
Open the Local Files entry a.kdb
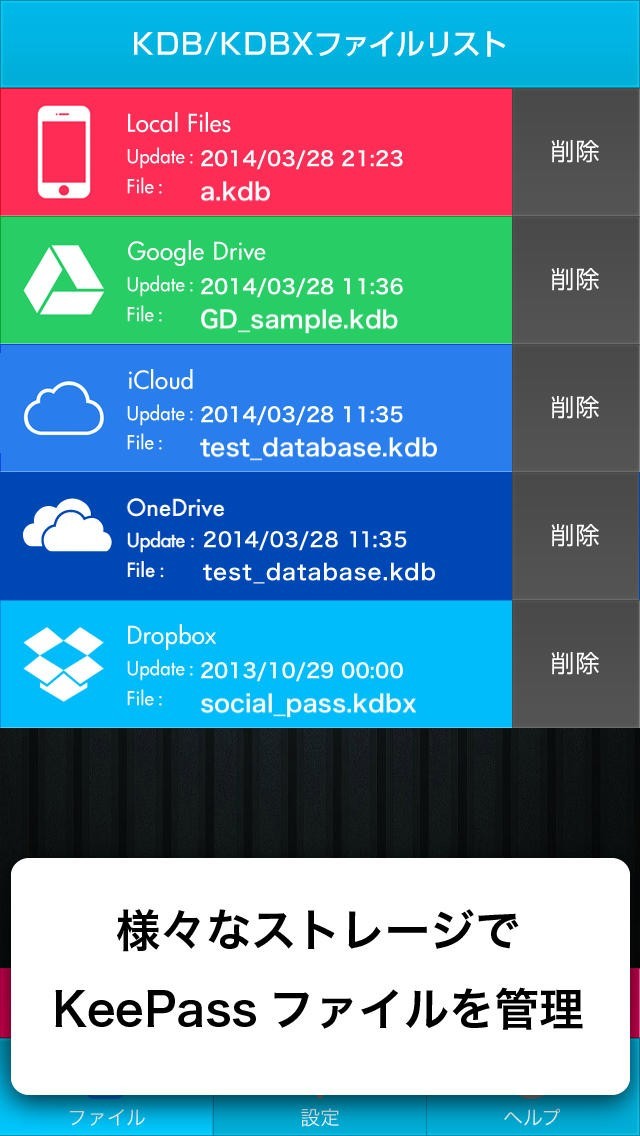pos(256,152)
